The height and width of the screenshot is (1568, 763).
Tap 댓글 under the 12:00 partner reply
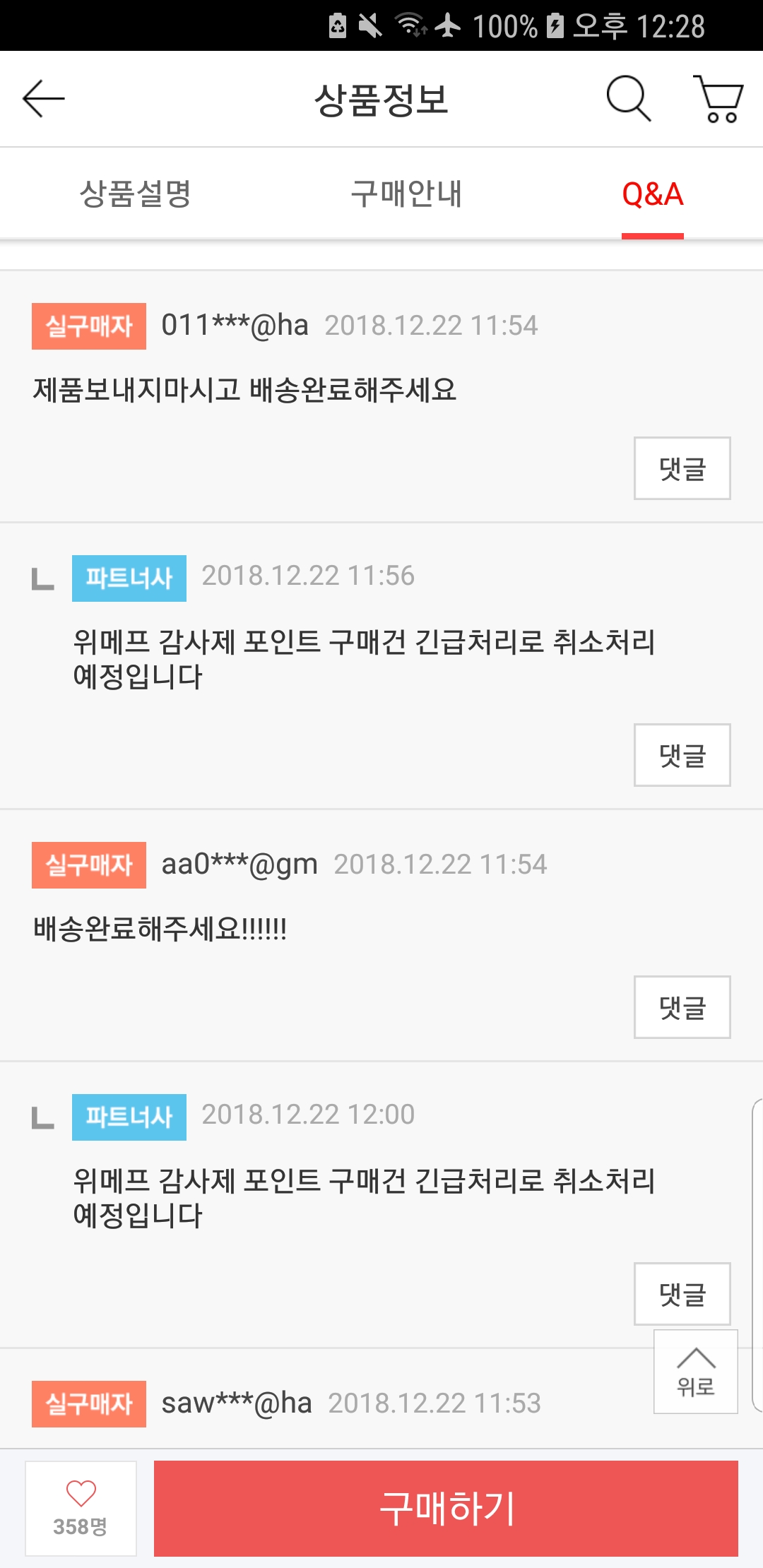tap(682, 1294)
